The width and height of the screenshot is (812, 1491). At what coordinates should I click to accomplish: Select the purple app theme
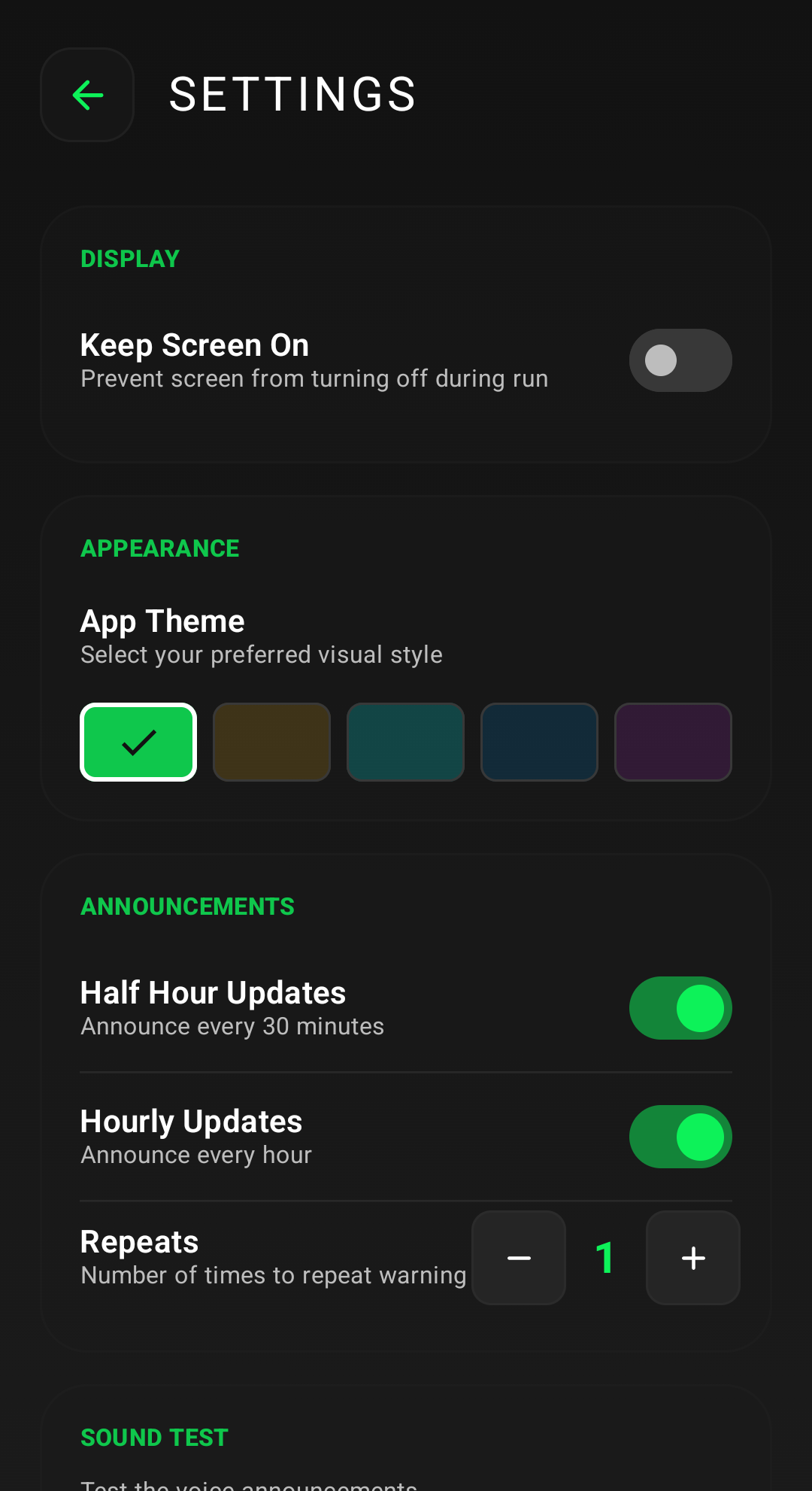[673, 742]
